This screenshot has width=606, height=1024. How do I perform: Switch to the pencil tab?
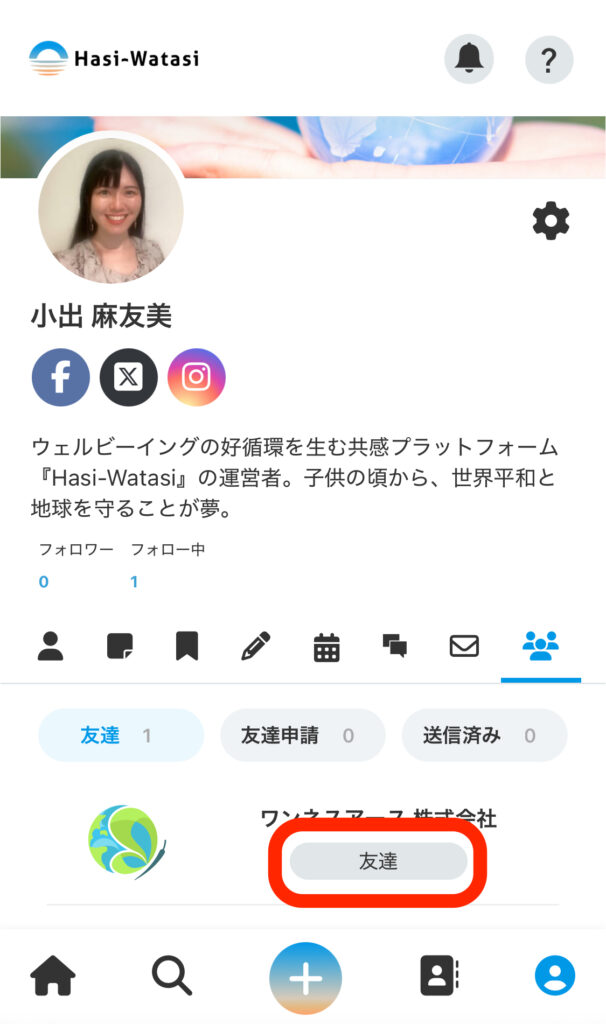click(256, 647)
